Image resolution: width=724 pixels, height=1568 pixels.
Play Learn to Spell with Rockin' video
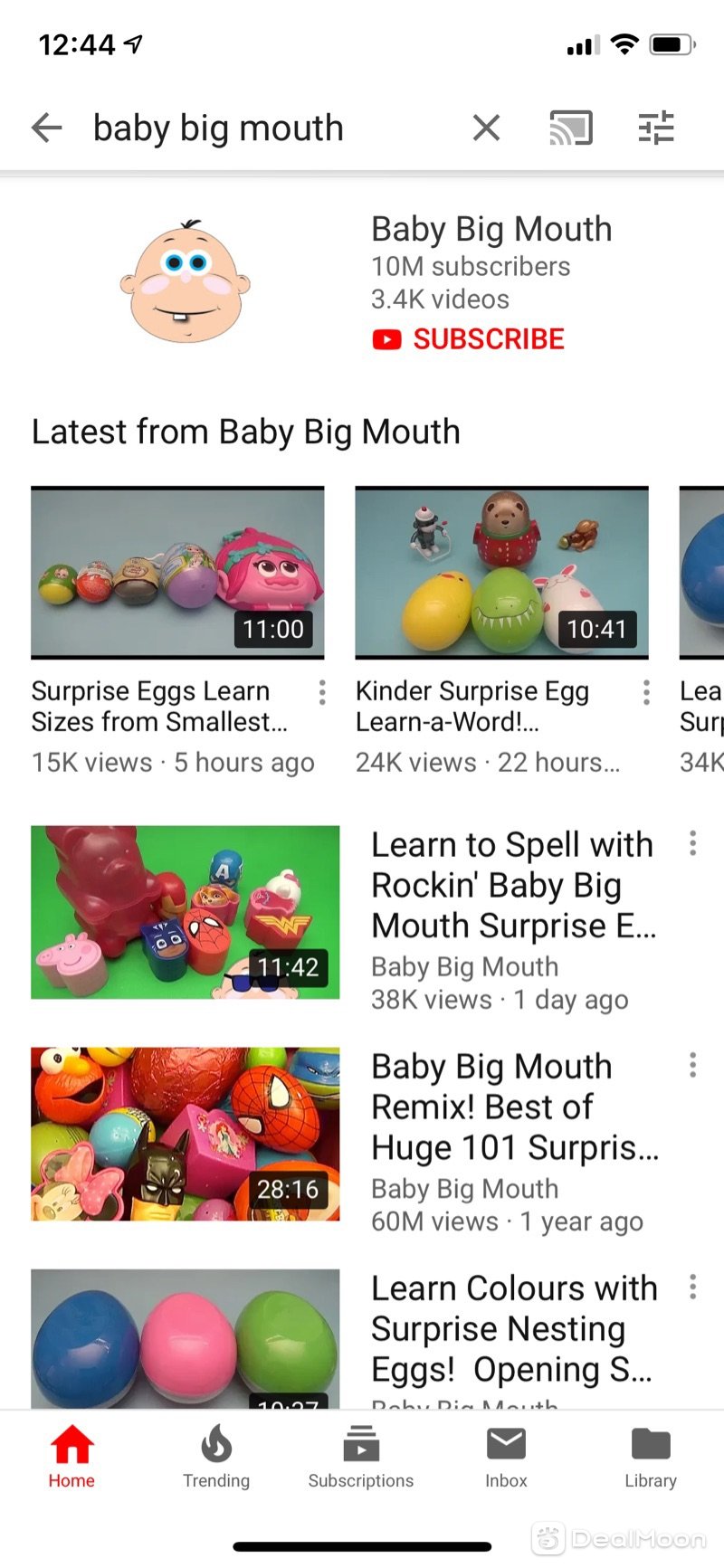(186, 912)
